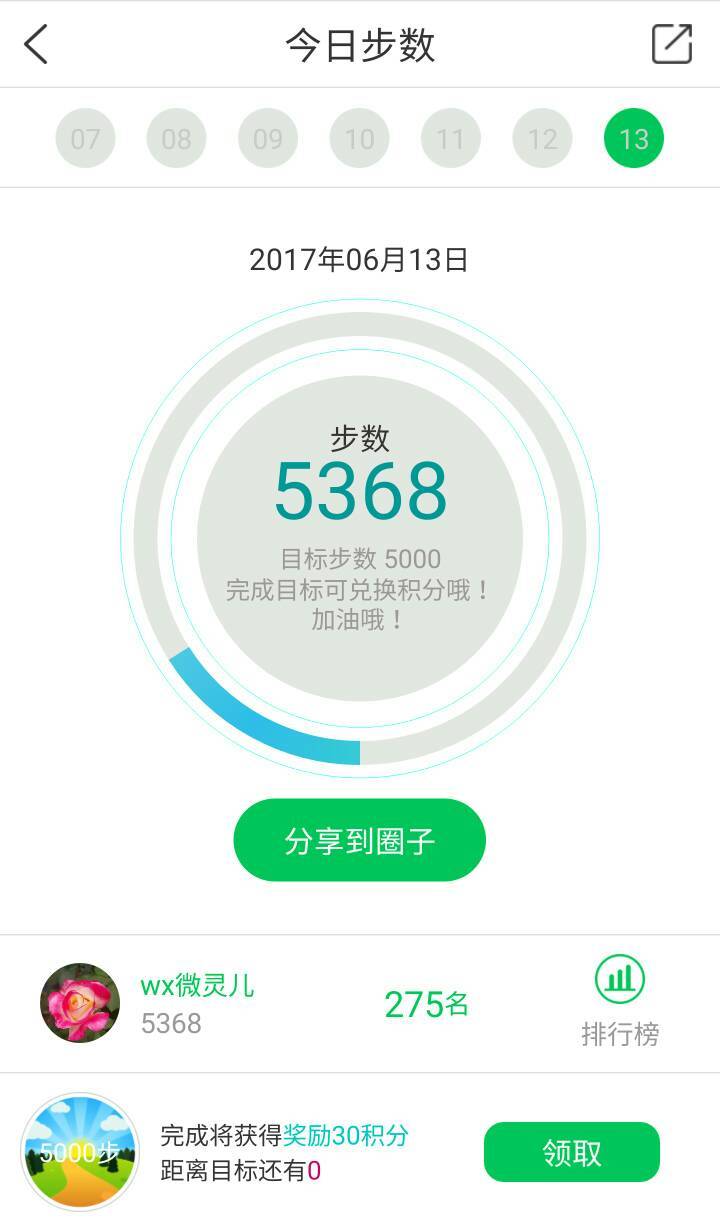Viewport: 720px width, 1232px height.
Task: Select date 08 in the day strip
Action: pyautogui.click(x=176, y=138)
